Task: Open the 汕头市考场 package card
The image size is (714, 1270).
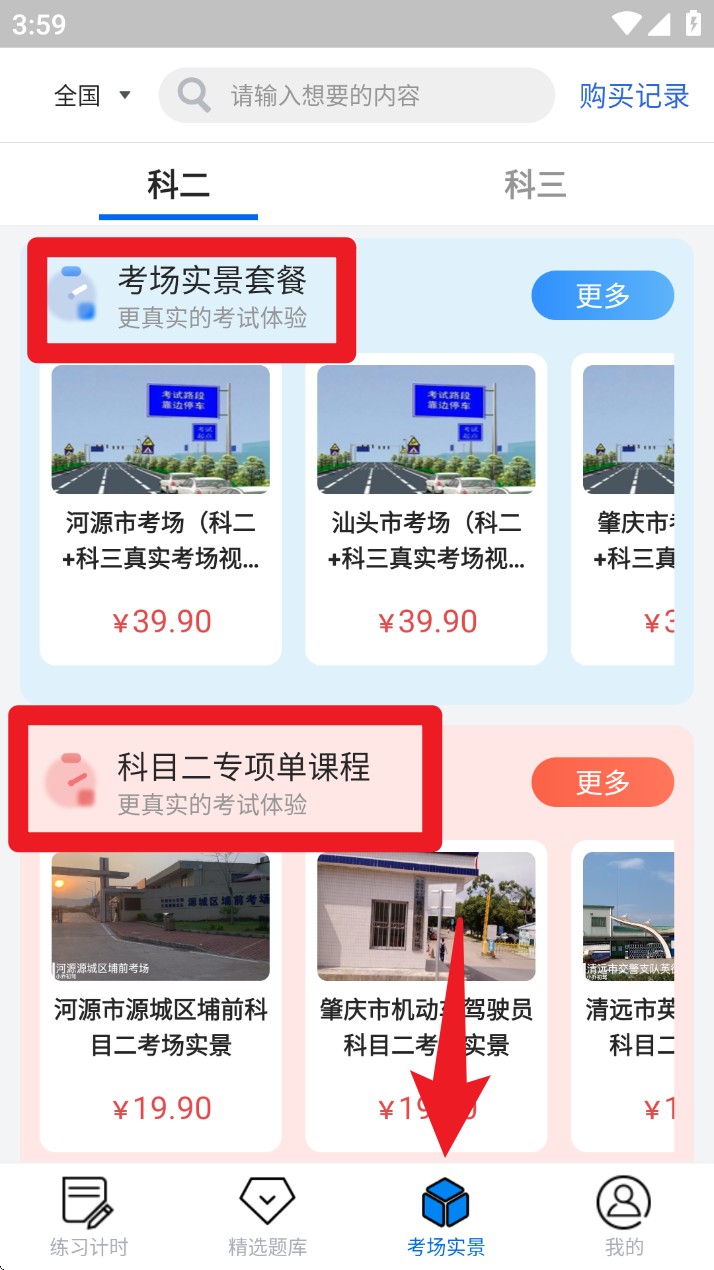Action: pyautogui.click(x=426, y=508)
